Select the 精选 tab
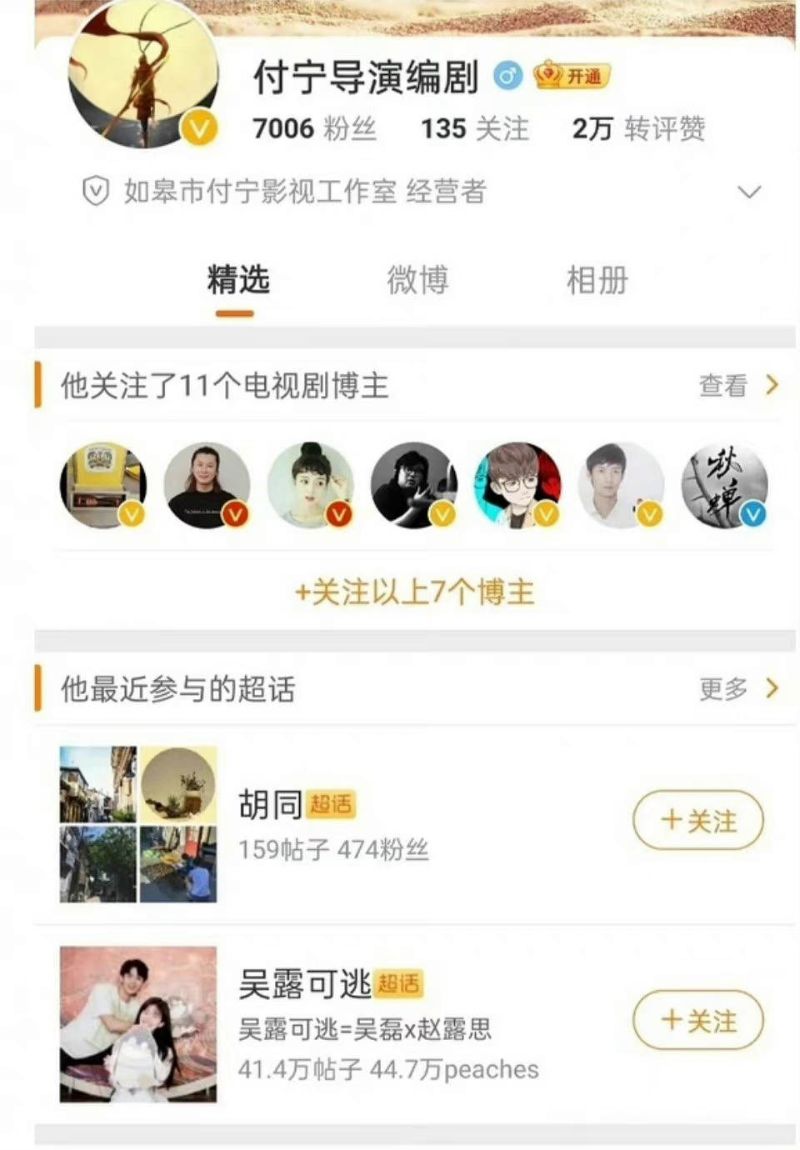The height and width of the screenshot is (1150, 800). pyautogui.click(x=238, y=281)
